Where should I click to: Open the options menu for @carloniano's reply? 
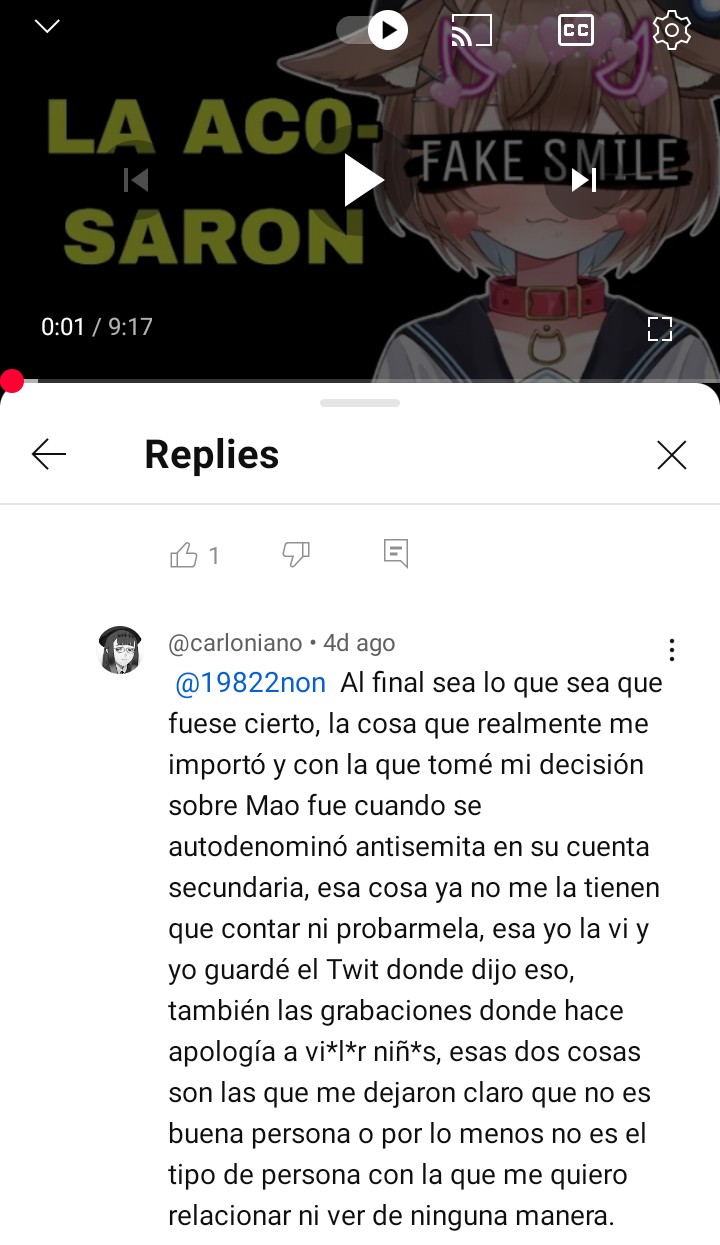coord(671,651)
